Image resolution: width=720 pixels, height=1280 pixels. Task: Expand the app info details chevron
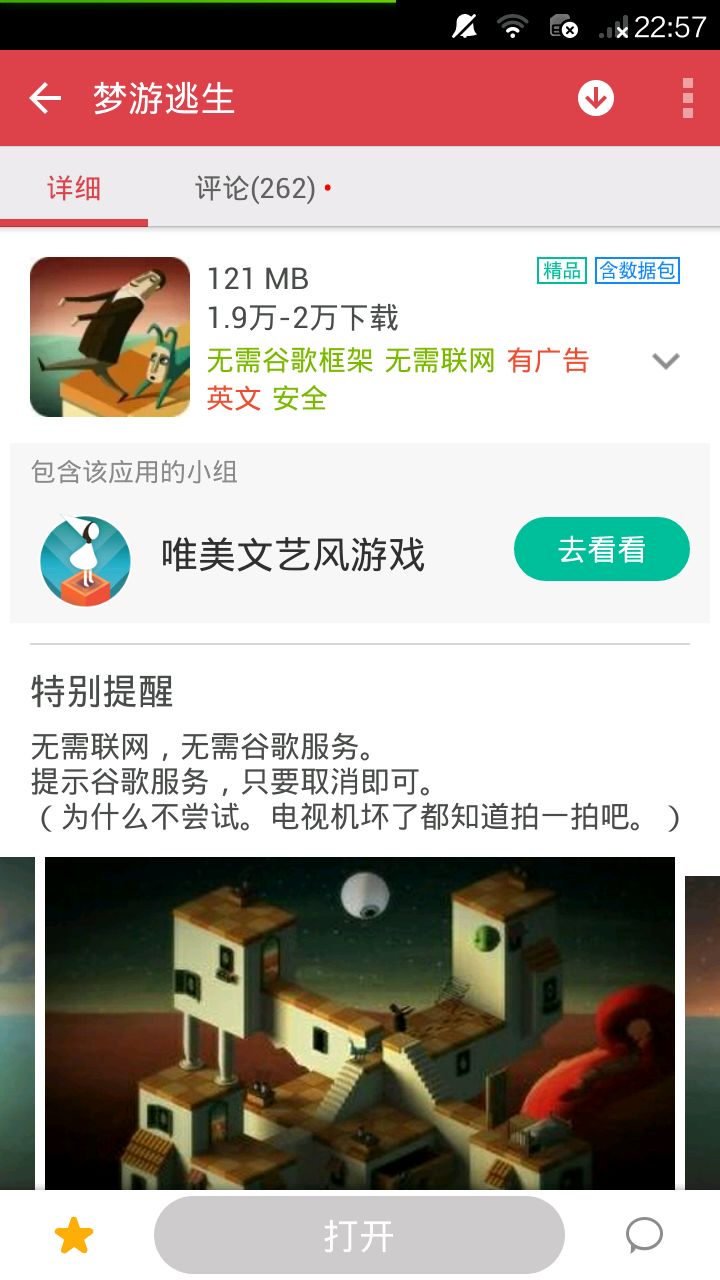(665, 361)
